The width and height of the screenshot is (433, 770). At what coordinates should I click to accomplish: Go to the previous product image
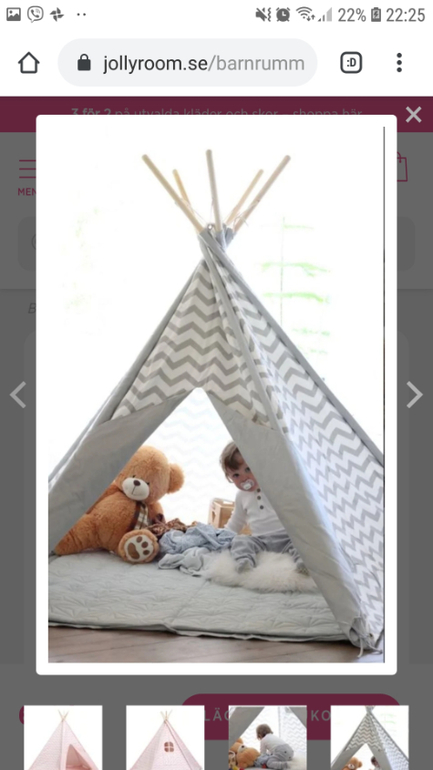[x=18, y=395]
